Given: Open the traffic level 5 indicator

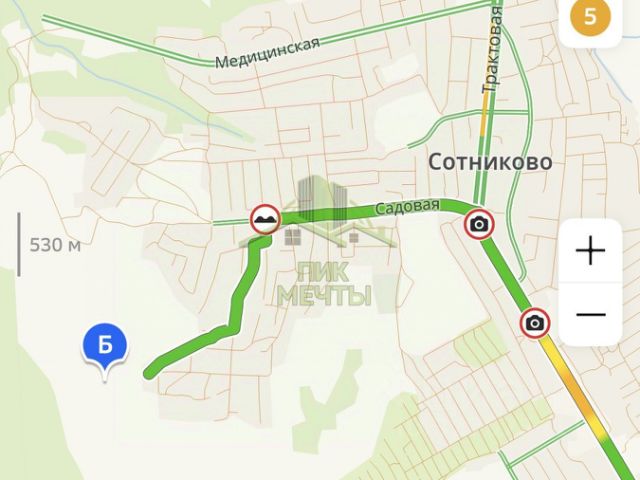Looking at the screenshot, I should pos(589,17).
